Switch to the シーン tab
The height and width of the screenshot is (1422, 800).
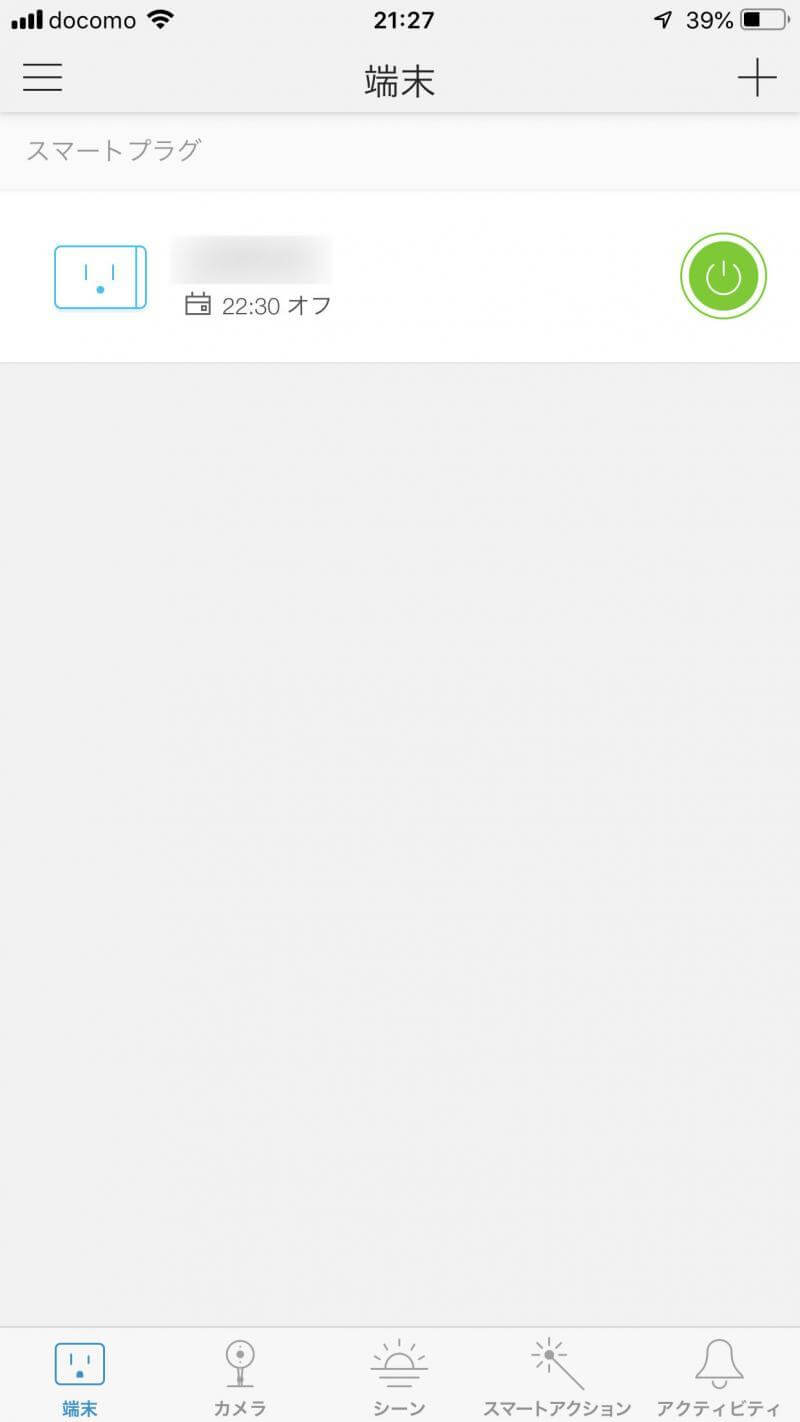399,1378
